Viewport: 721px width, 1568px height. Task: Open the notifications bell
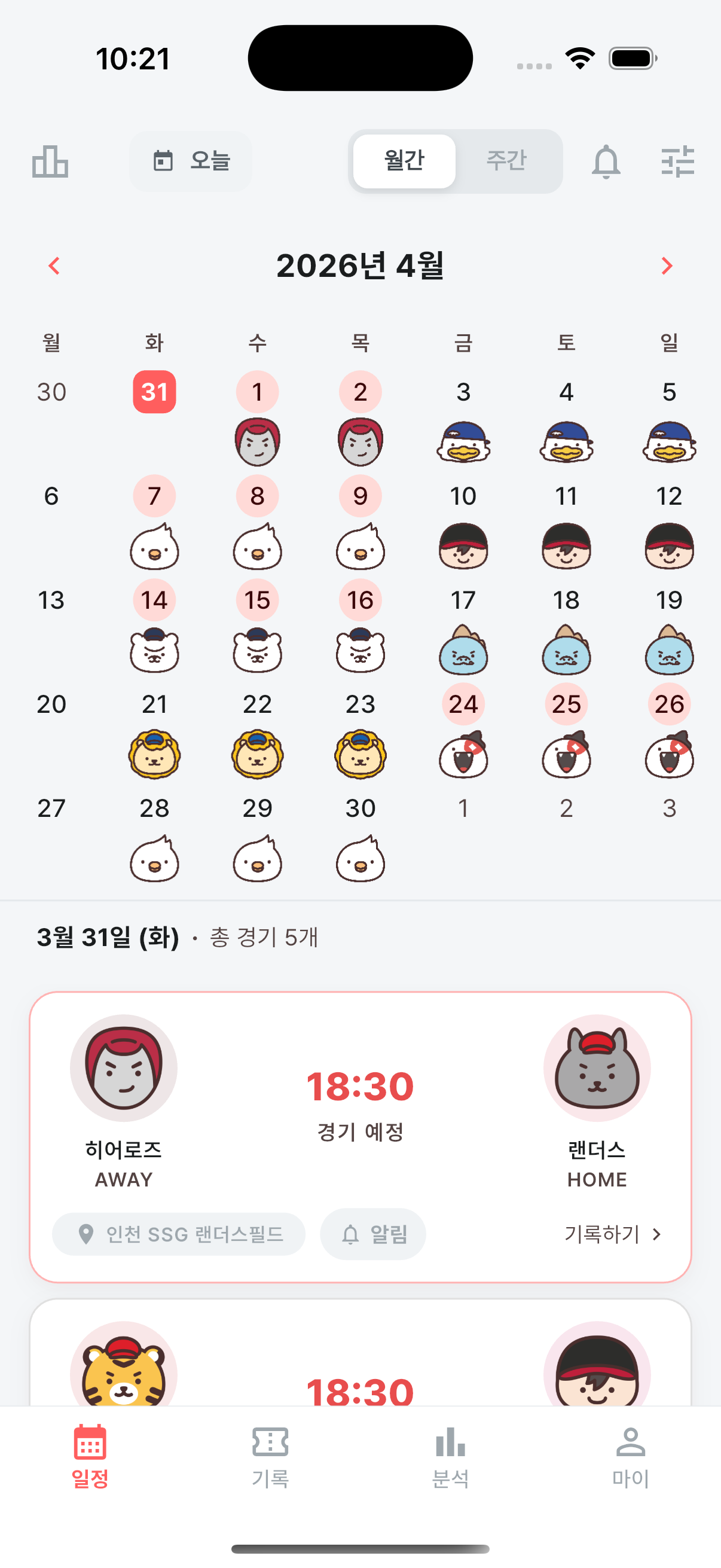pyautogui.click(x=606, y=161)
